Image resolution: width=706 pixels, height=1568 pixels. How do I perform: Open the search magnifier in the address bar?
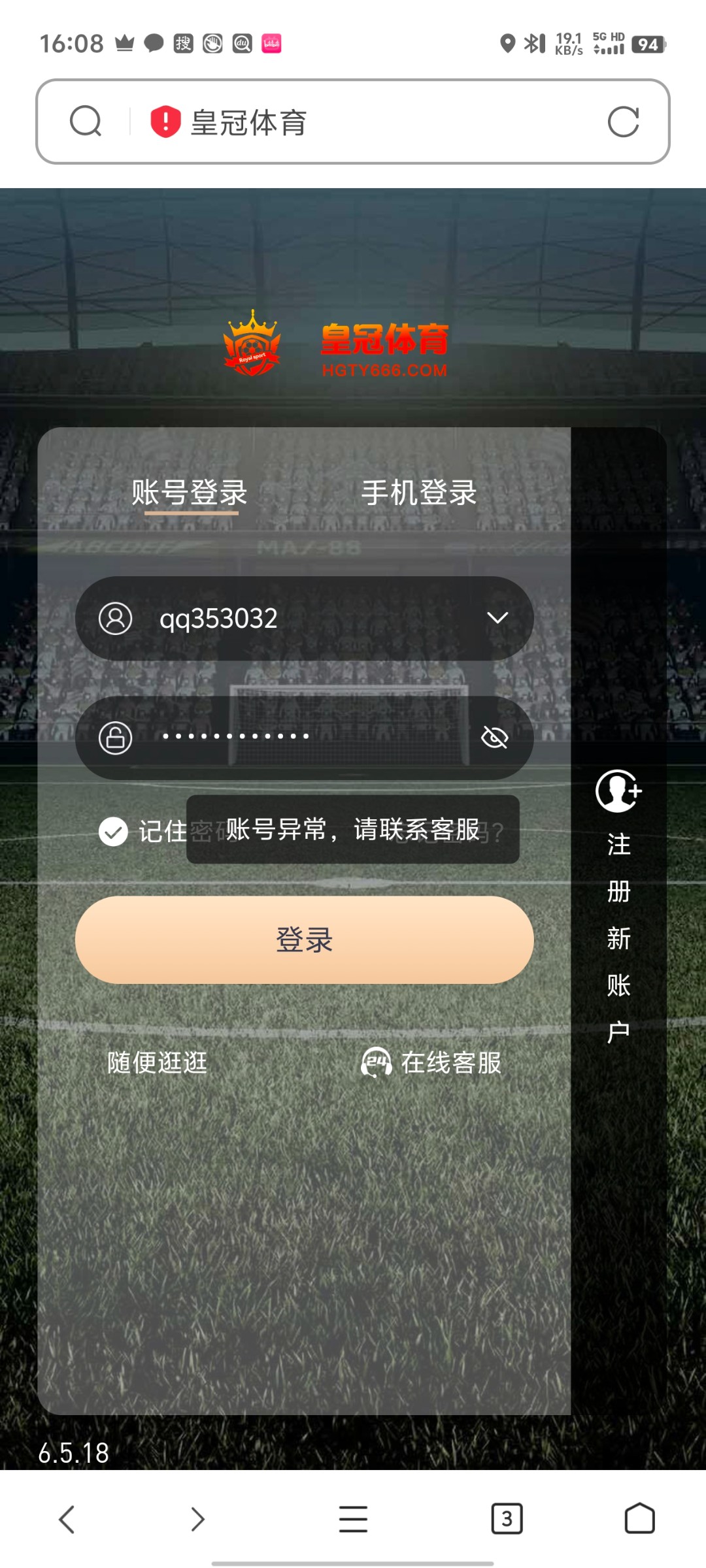[x=86, y=122]
